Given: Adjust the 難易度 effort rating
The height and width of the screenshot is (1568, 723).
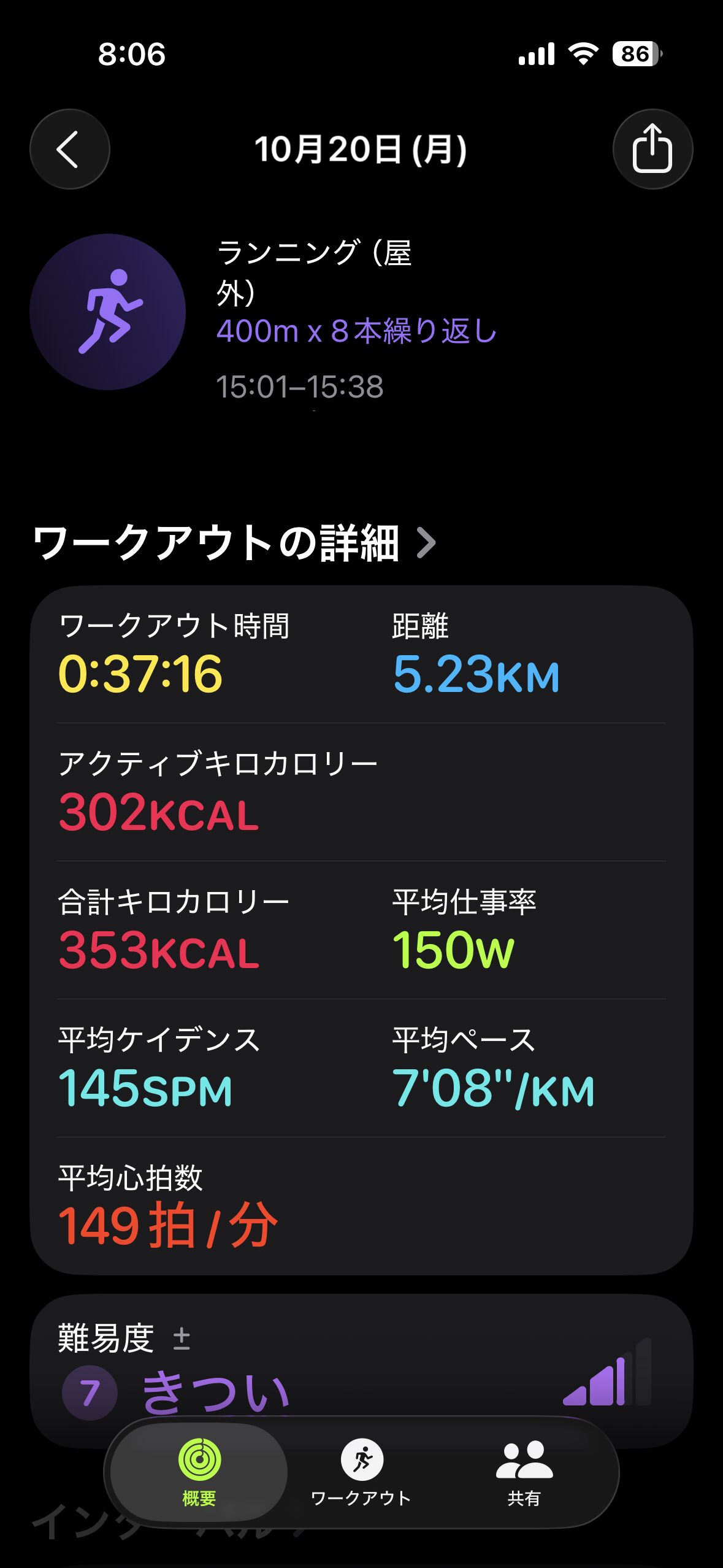Looking at the screenshot, I should coord(181,1339).
